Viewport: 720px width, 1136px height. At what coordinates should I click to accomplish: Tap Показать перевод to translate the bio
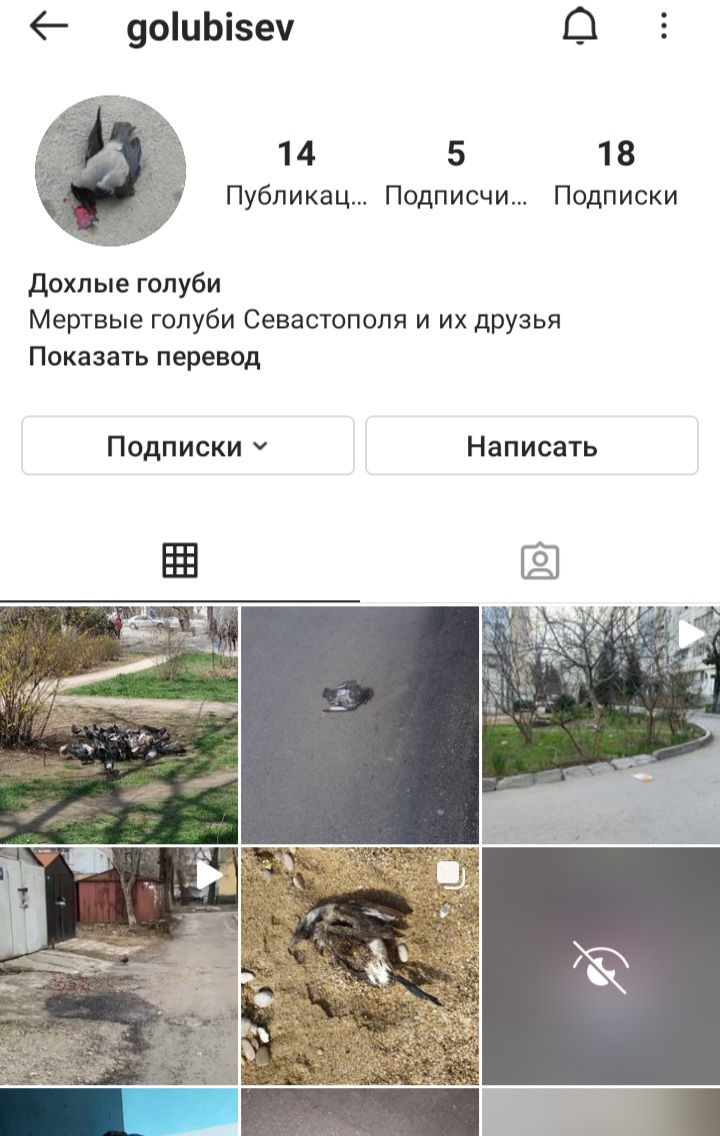144,357
